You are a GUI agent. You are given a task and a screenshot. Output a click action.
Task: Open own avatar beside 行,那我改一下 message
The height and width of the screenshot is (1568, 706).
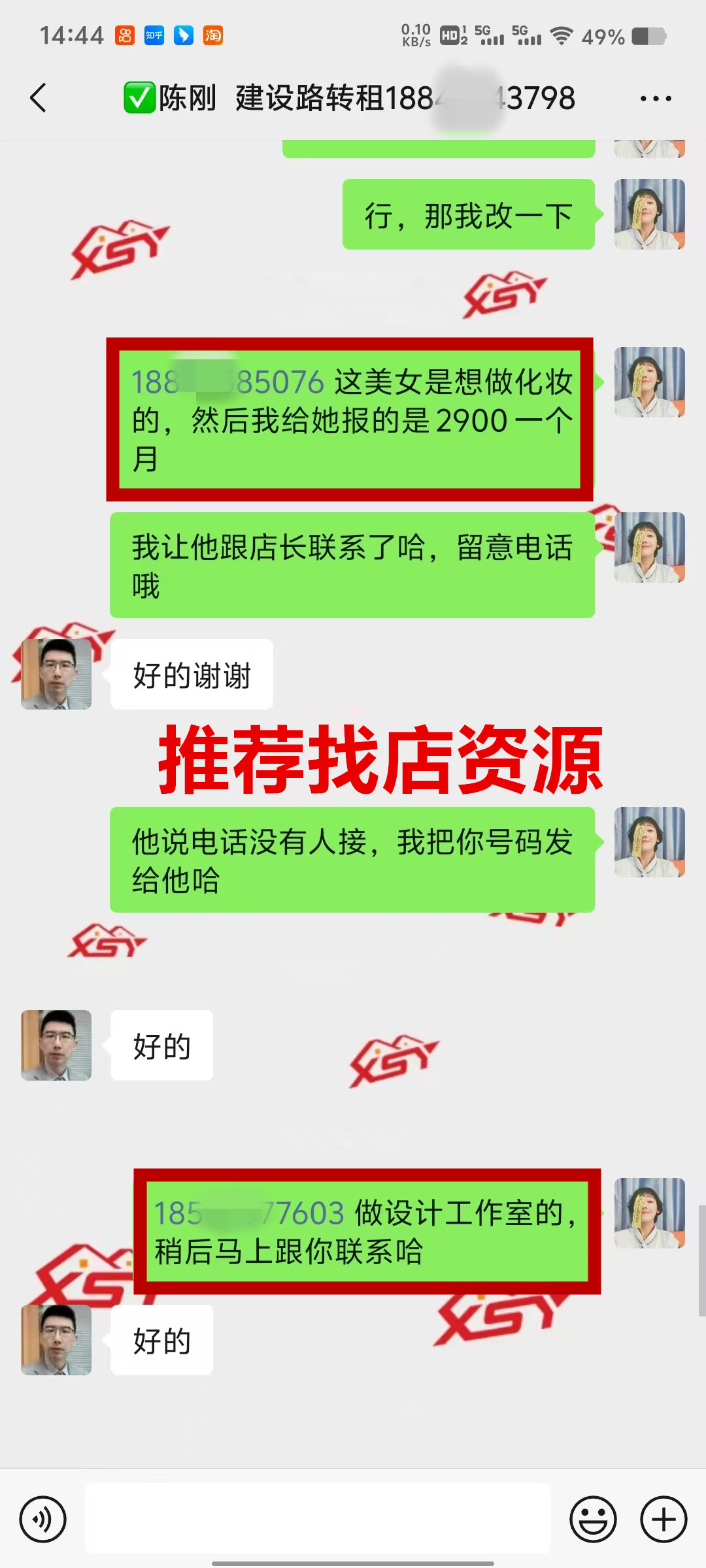(x=649, y=214)
